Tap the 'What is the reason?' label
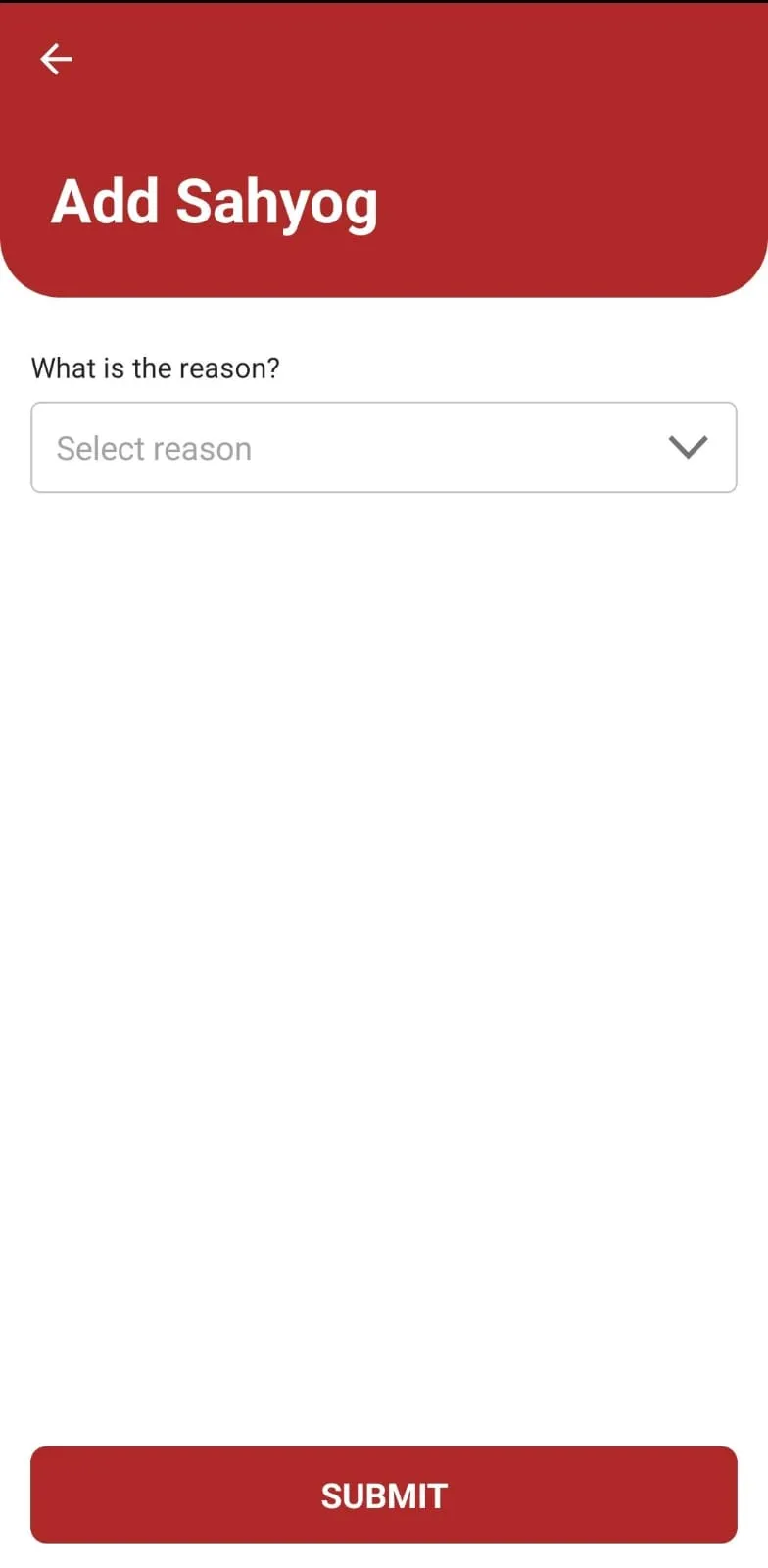This screenshot has width=768, height=1568. click(x=156, y=367)
